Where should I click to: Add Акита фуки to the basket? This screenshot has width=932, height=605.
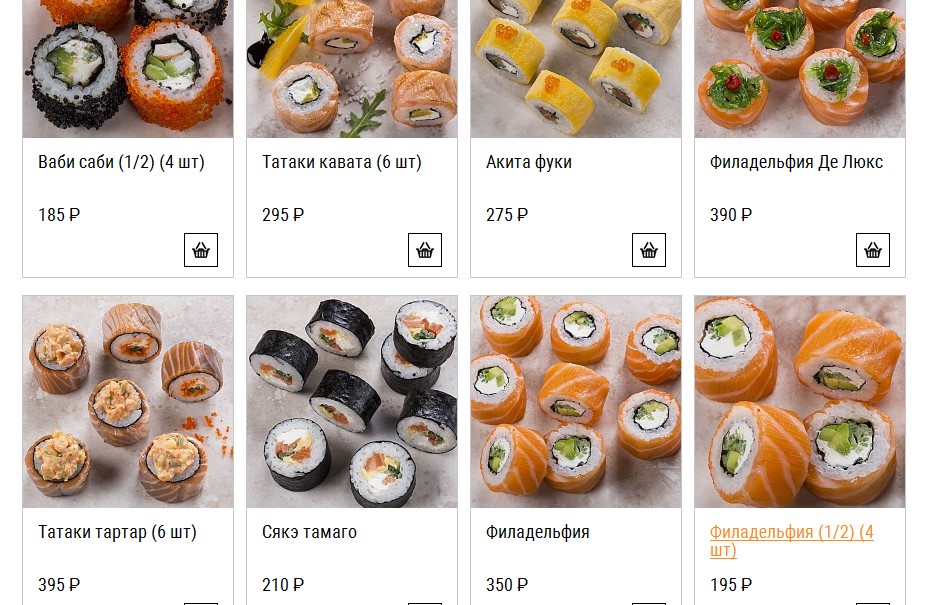pos(649,250)
